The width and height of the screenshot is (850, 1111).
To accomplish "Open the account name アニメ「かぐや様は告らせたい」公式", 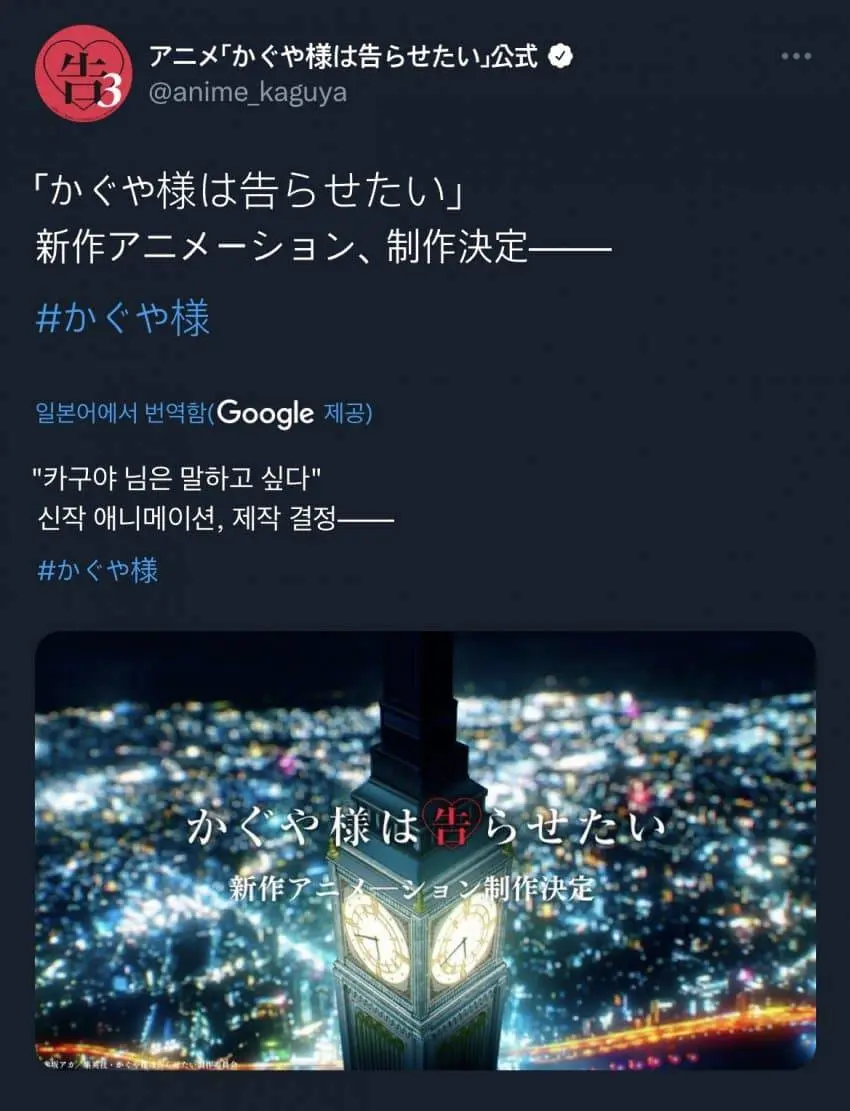I will (343, 57).
